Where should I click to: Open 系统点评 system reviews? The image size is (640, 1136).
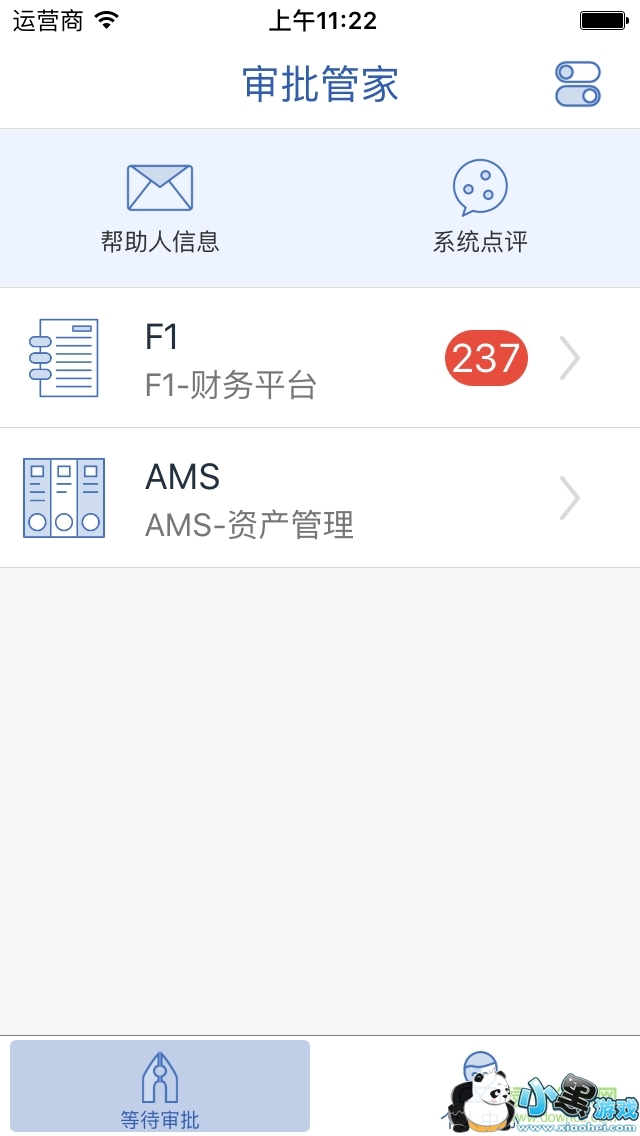(x=480, y=208)
